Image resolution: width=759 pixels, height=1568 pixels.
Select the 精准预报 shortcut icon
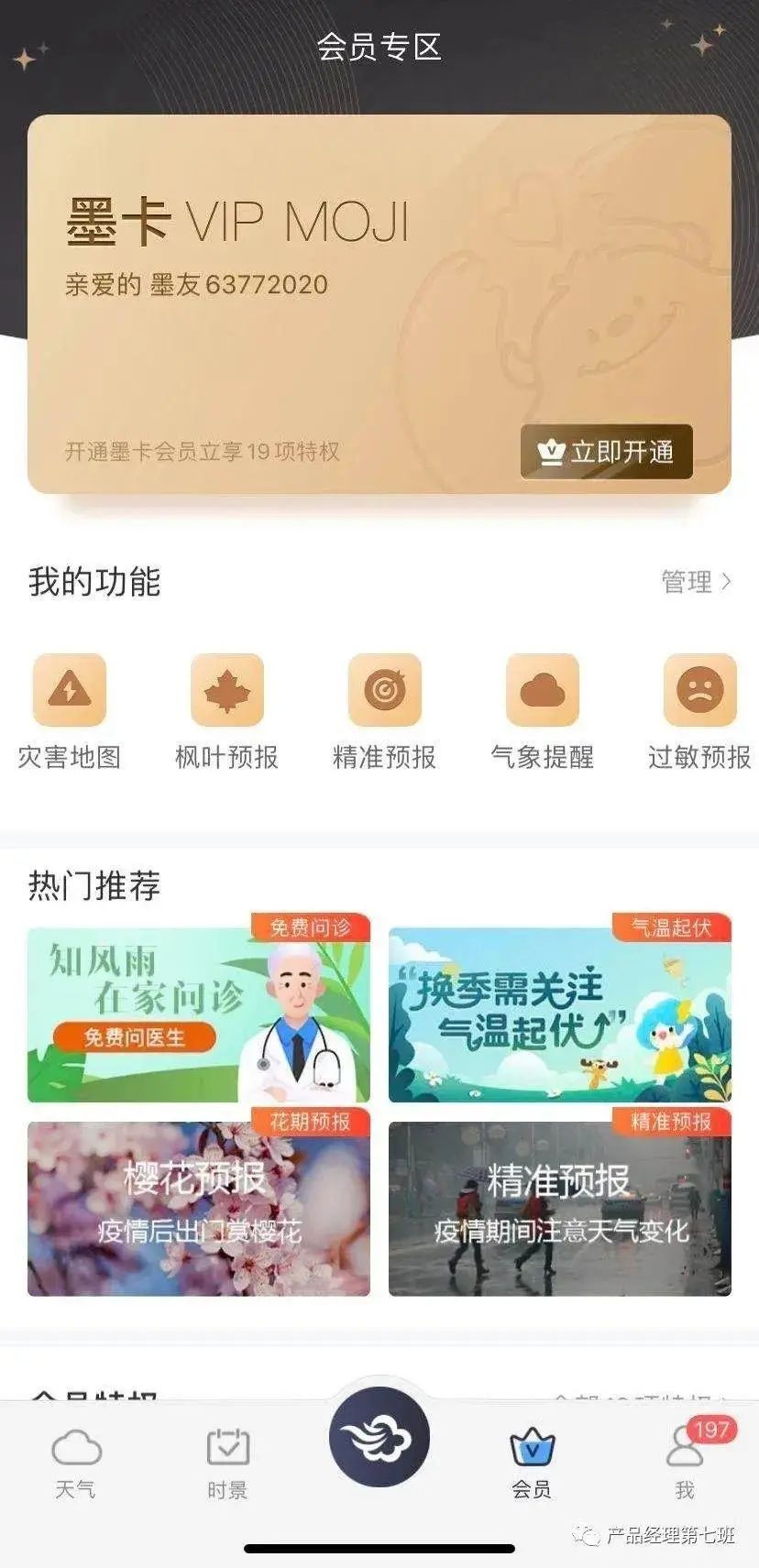point(384,690)
